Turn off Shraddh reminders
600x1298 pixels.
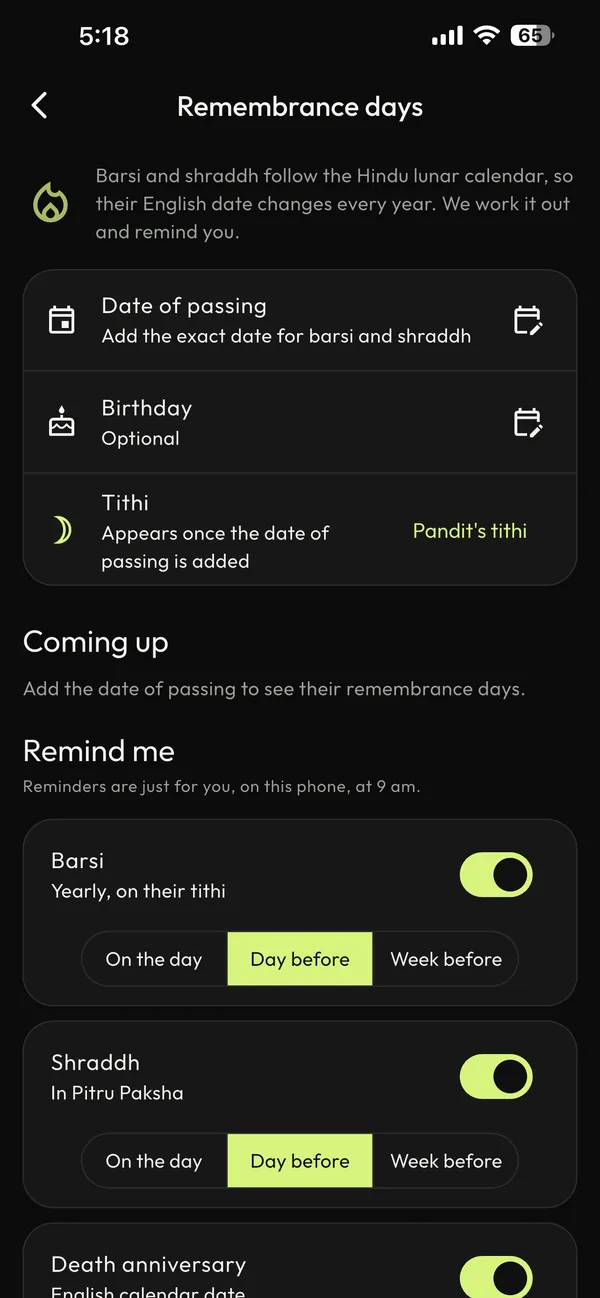click(496, 1077)
